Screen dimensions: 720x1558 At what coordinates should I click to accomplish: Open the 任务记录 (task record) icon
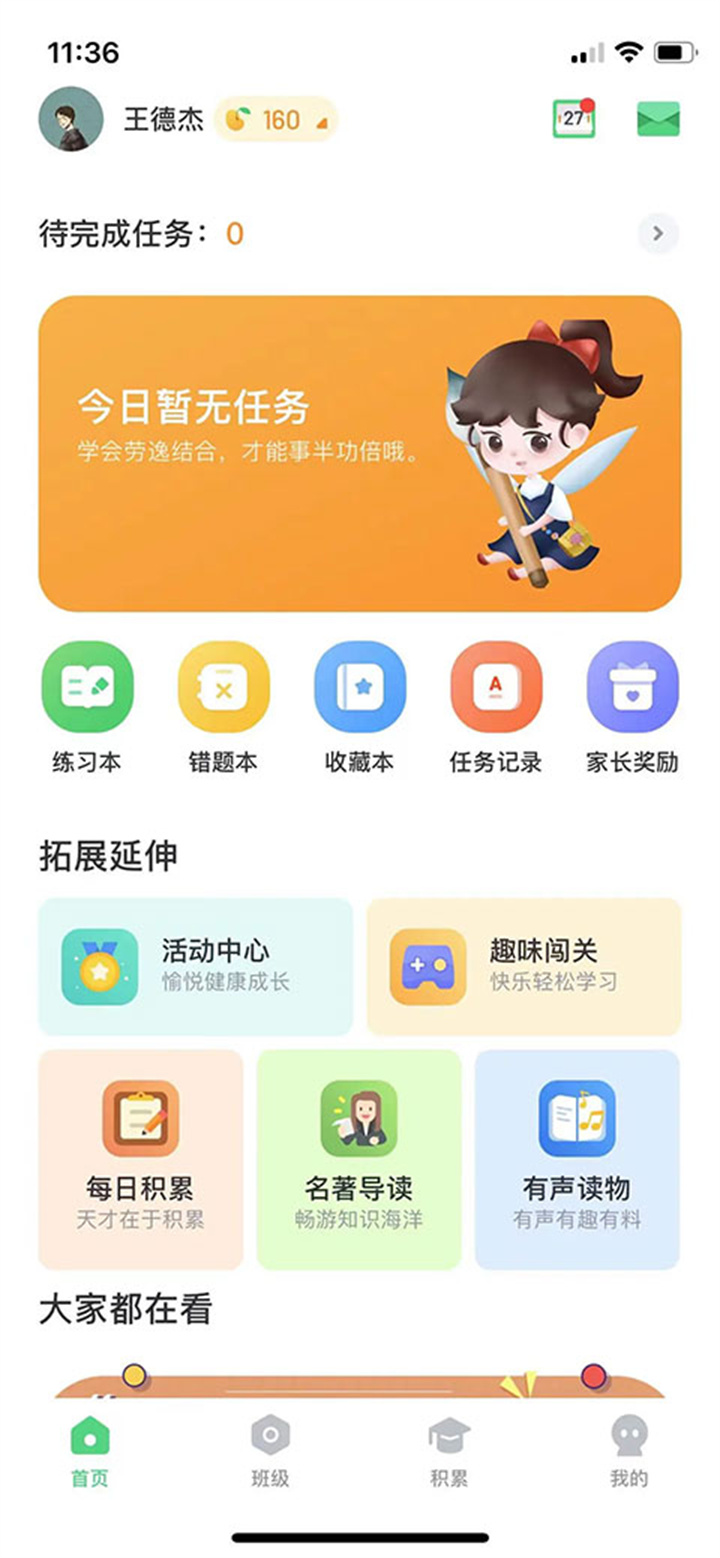tap(497, 687)
